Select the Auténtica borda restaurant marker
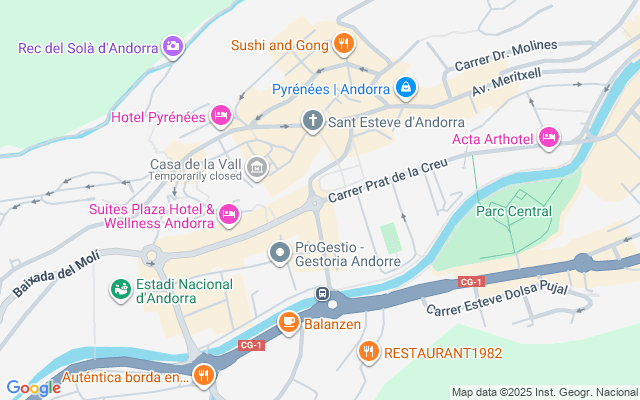The width and height of the screenshot is (640, 400). click(x=204, y=376)
